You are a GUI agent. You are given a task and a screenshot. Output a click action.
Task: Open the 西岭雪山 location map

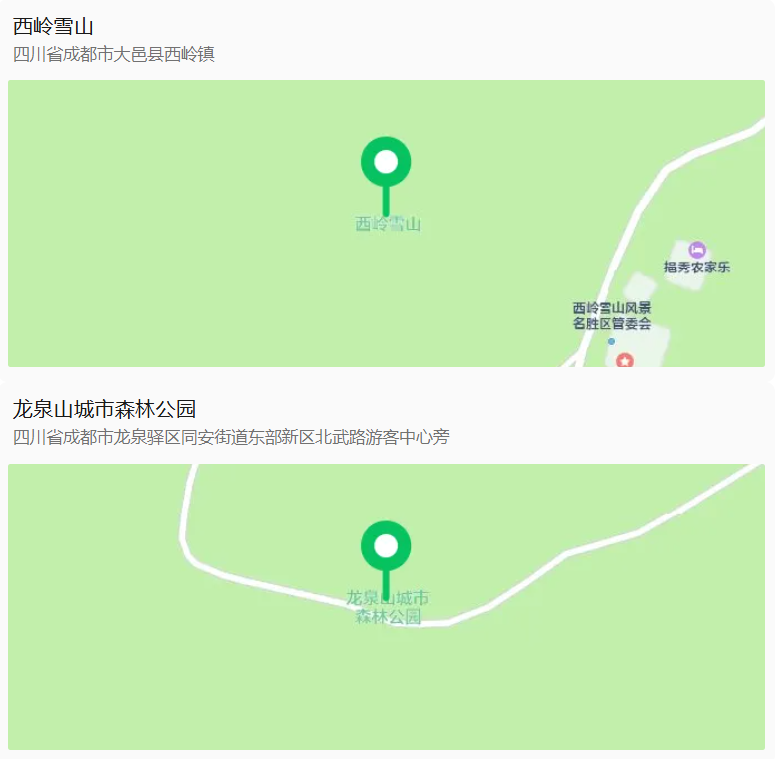(x=386, y=223)
